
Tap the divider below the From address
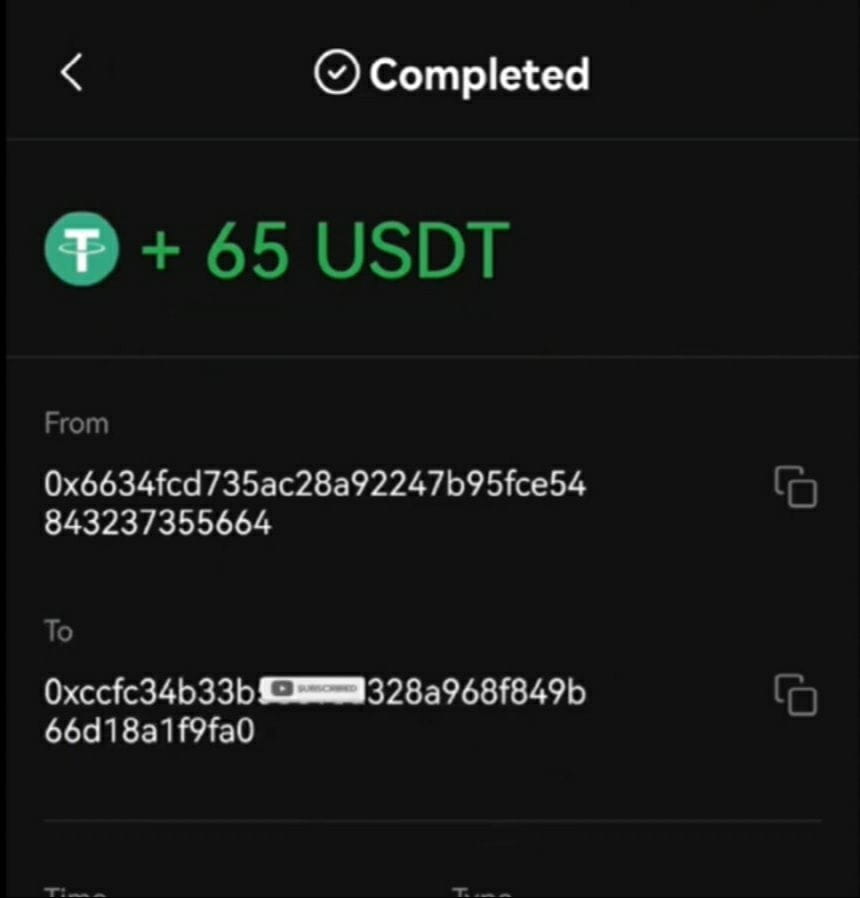pos(430,578)
